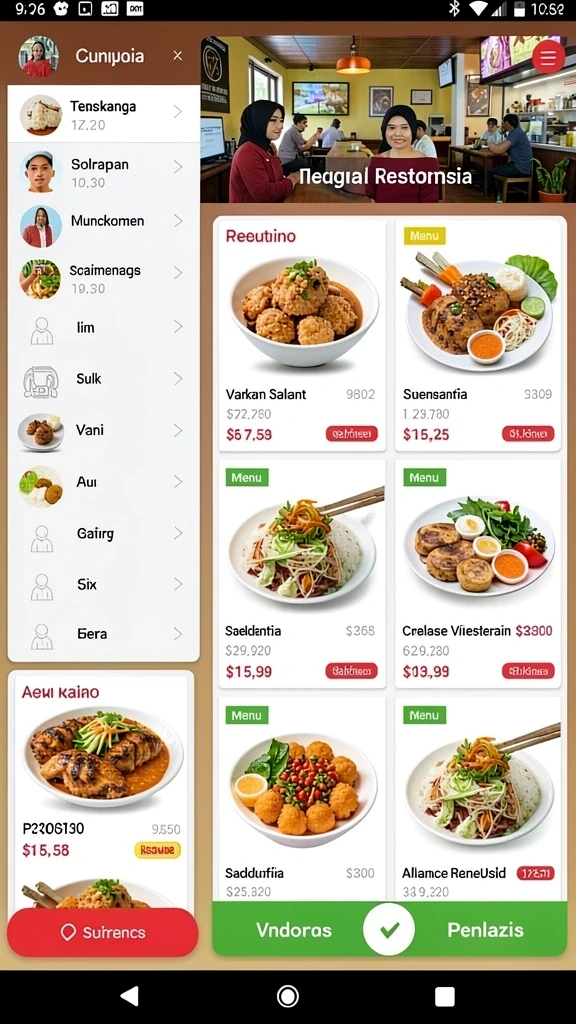Open the Munckomen entry
The height and width of the screenshot is (1024, 576).
[x=104, y=221]
